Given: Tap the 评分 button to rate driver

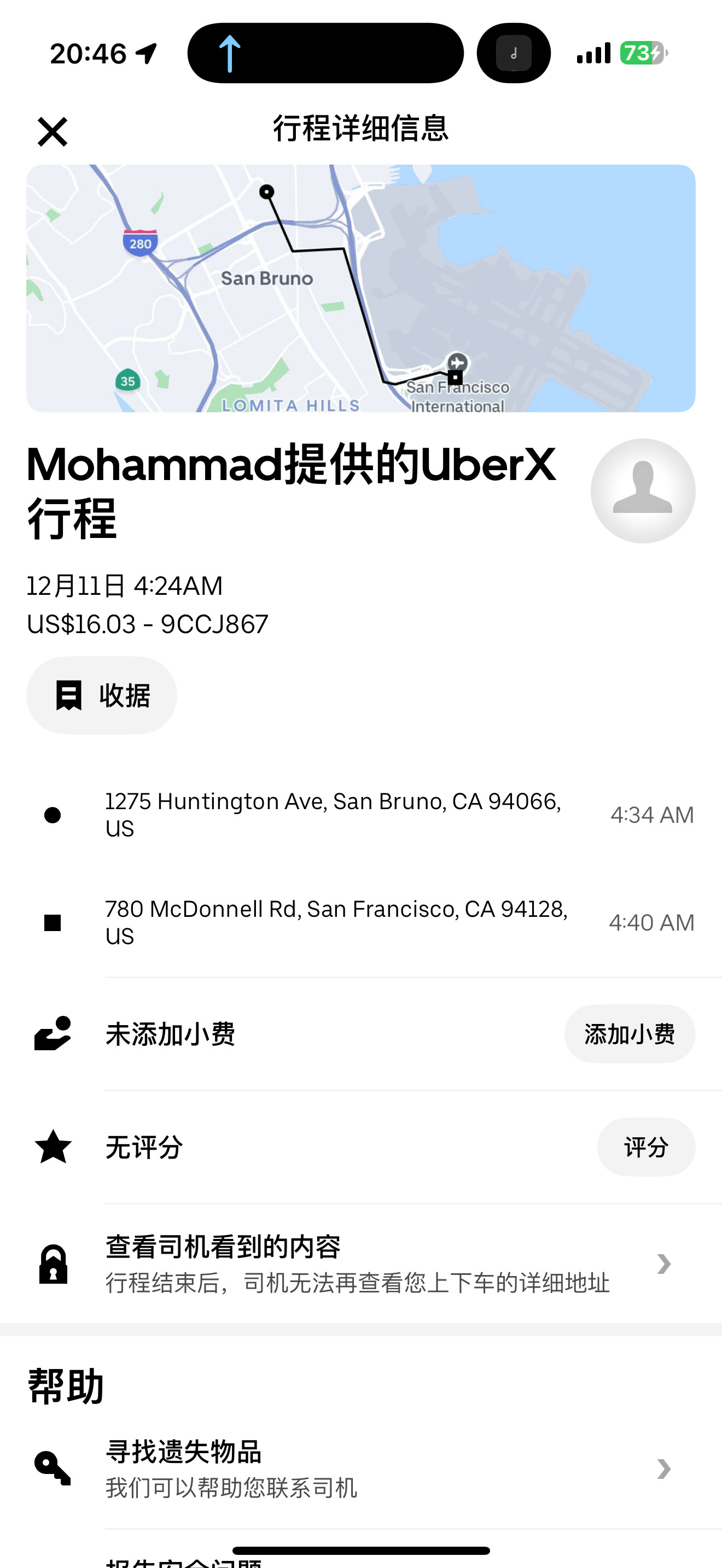Looking at the screenshot, I should tap(646, 1147).
